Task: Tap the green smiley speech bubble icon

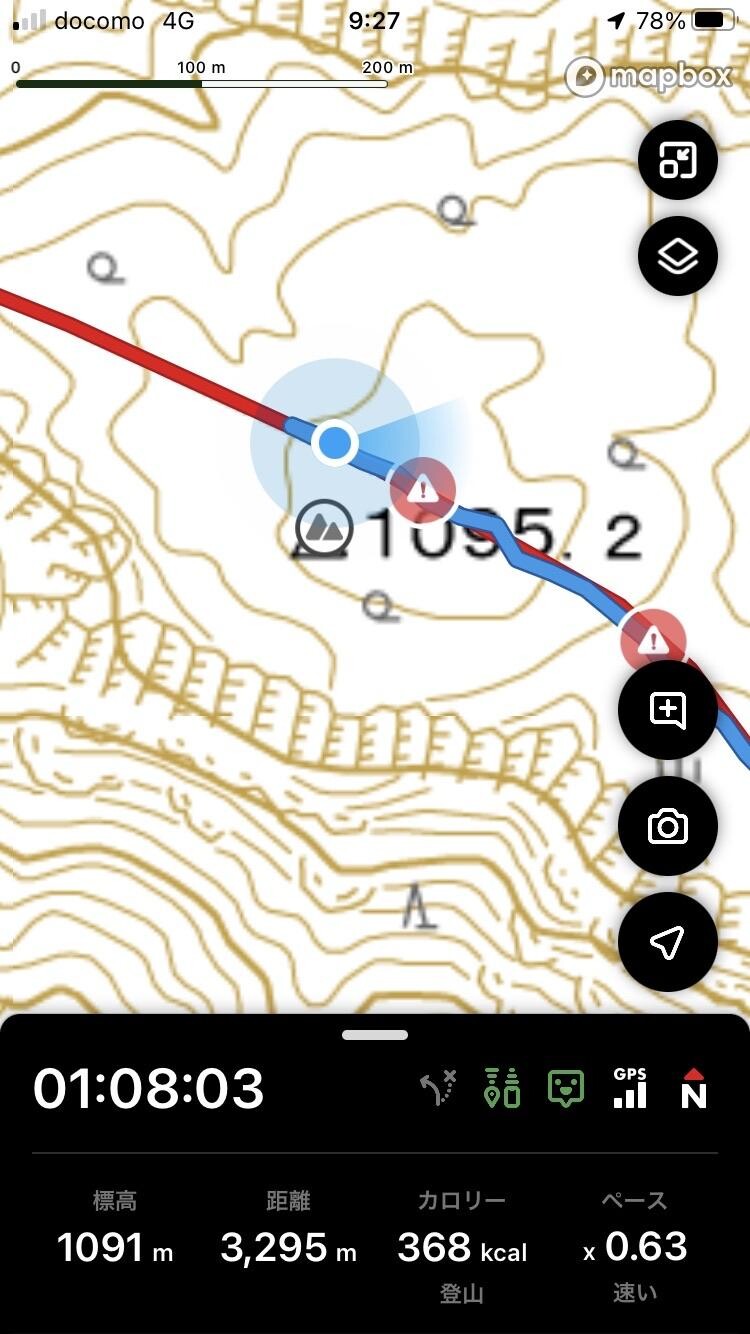Action: [x=566, y=1088]
